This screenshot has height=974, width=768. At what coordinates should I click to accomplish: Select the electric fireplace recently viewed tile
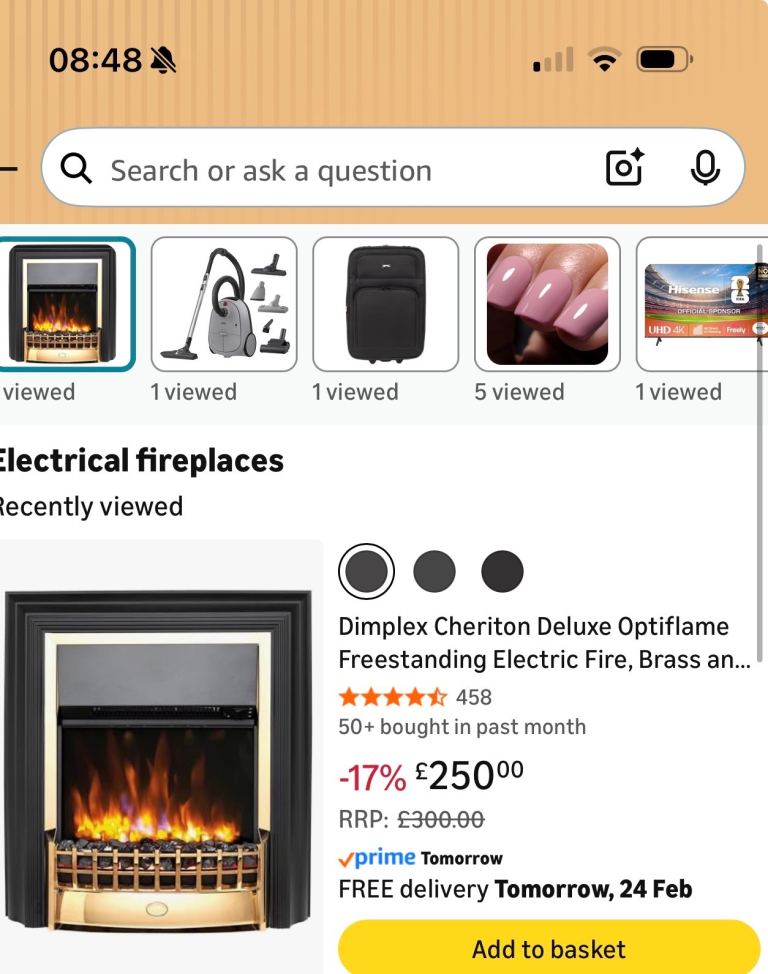click(66, 304)
